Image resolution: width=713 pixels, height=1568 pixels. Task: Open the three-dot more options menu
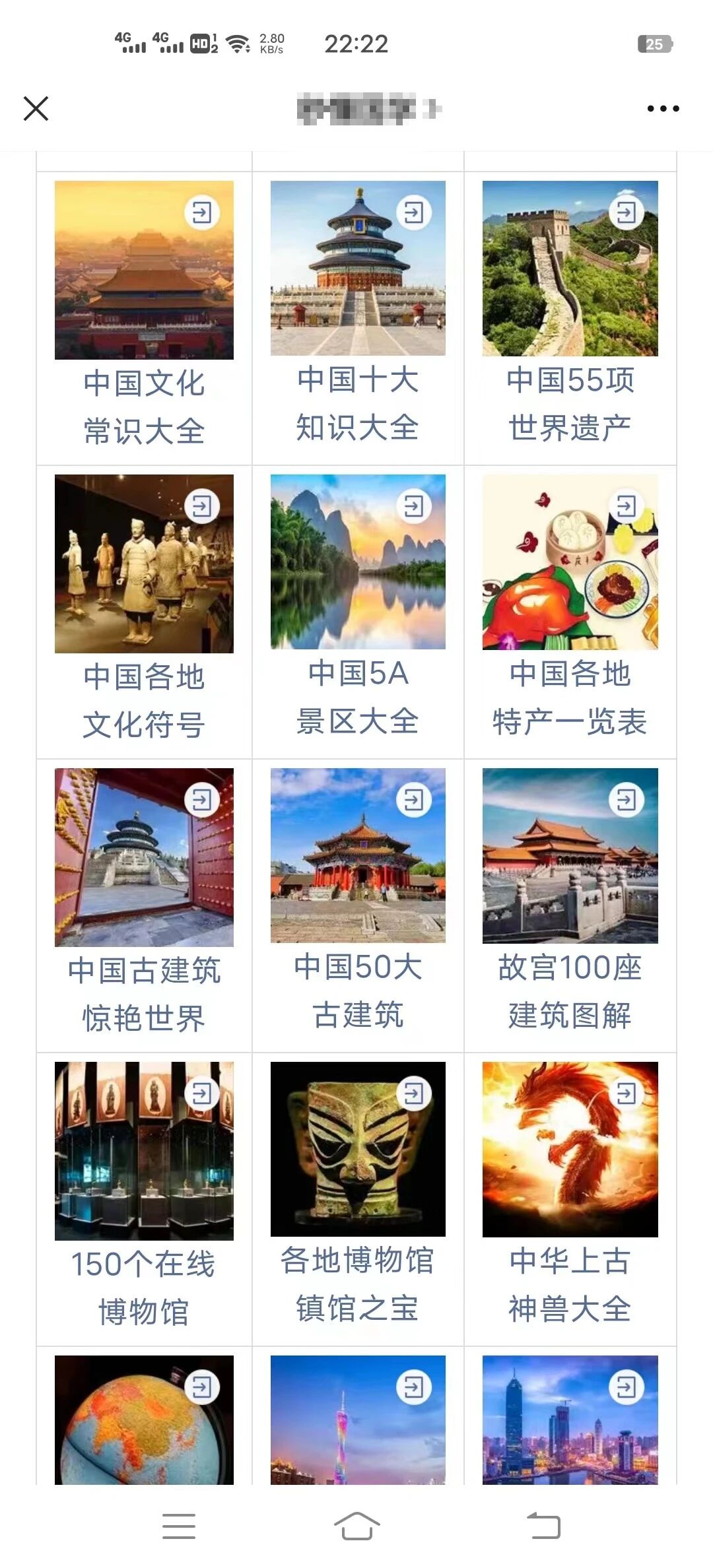[663, 109]
